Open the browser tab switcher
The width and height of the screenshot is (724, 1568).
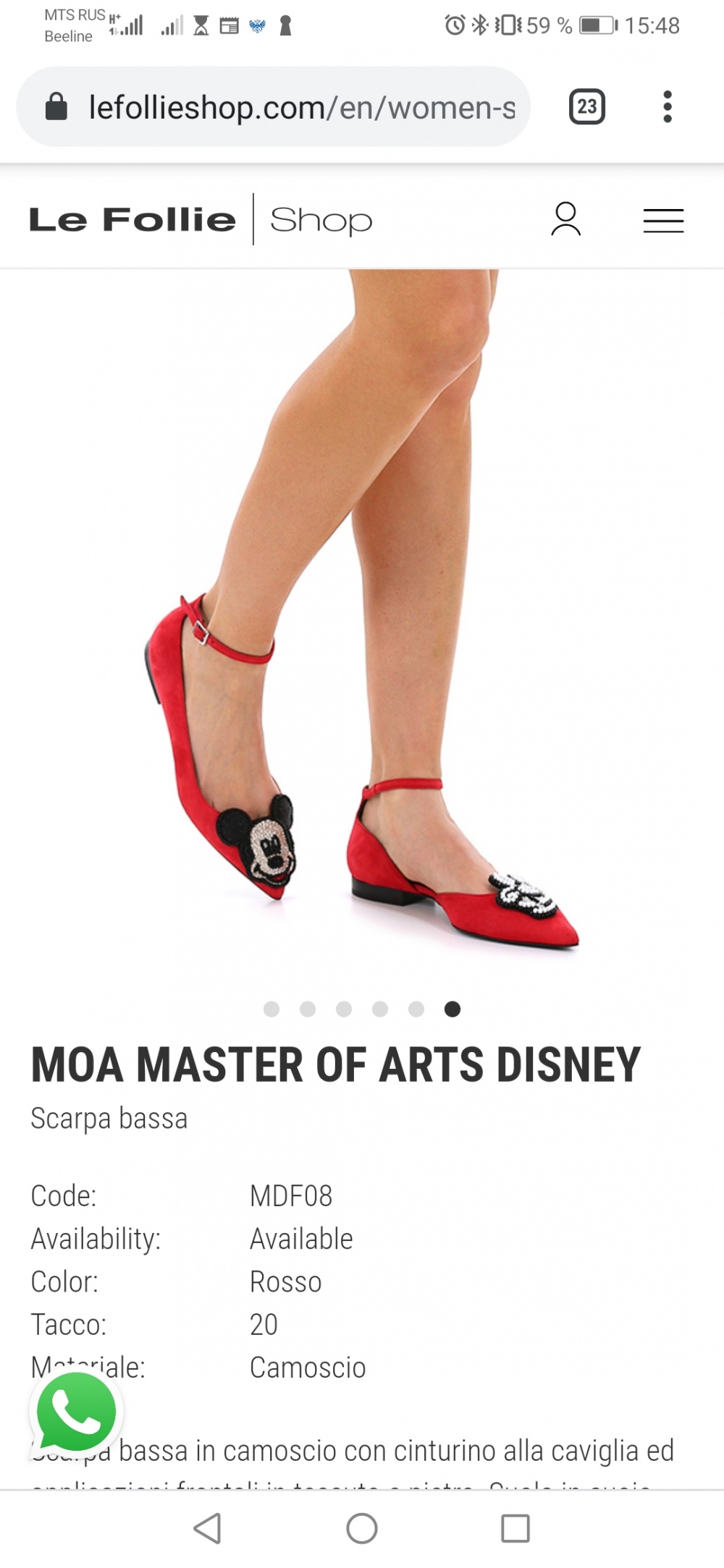[586, 107]
